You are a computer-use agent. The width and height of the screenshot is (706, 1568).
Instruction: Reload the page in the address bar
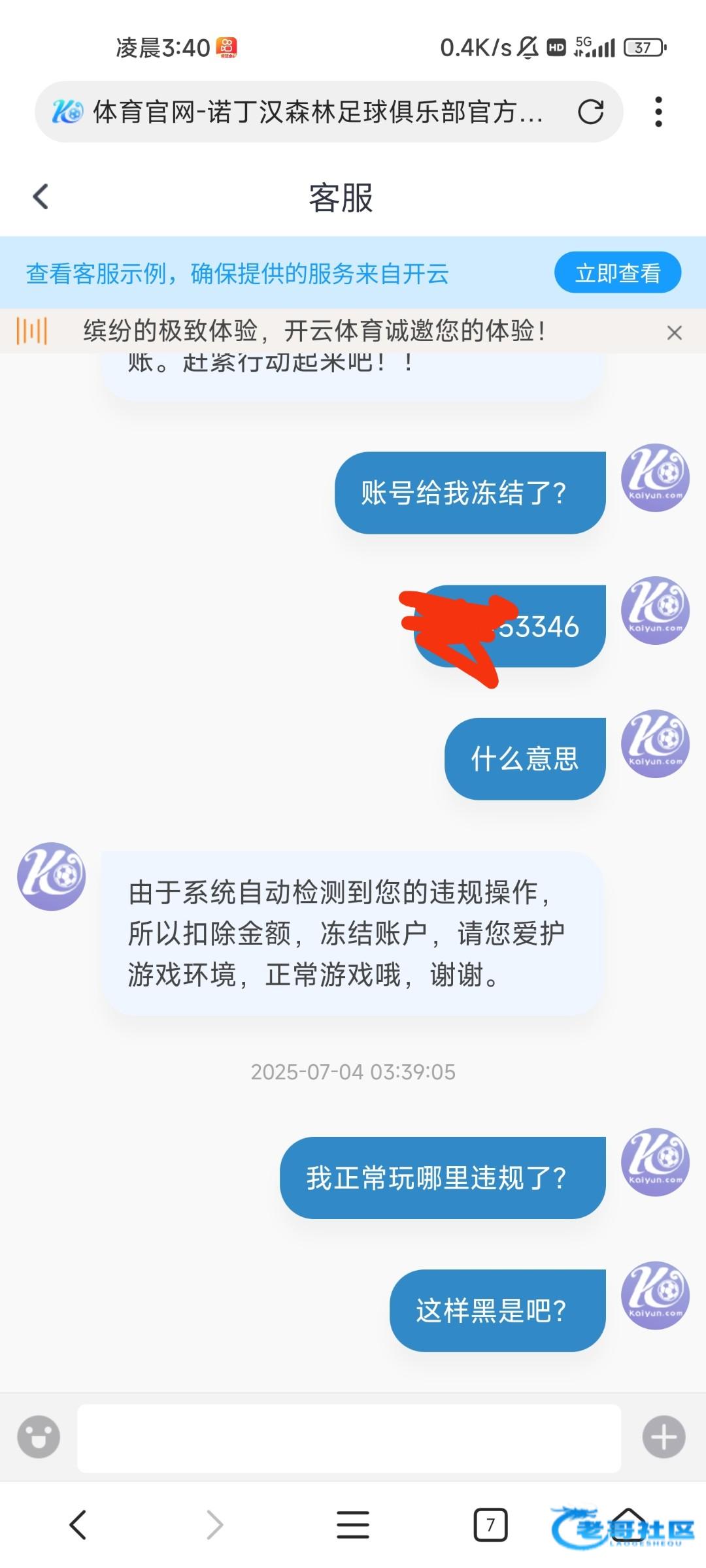(590, 112)
